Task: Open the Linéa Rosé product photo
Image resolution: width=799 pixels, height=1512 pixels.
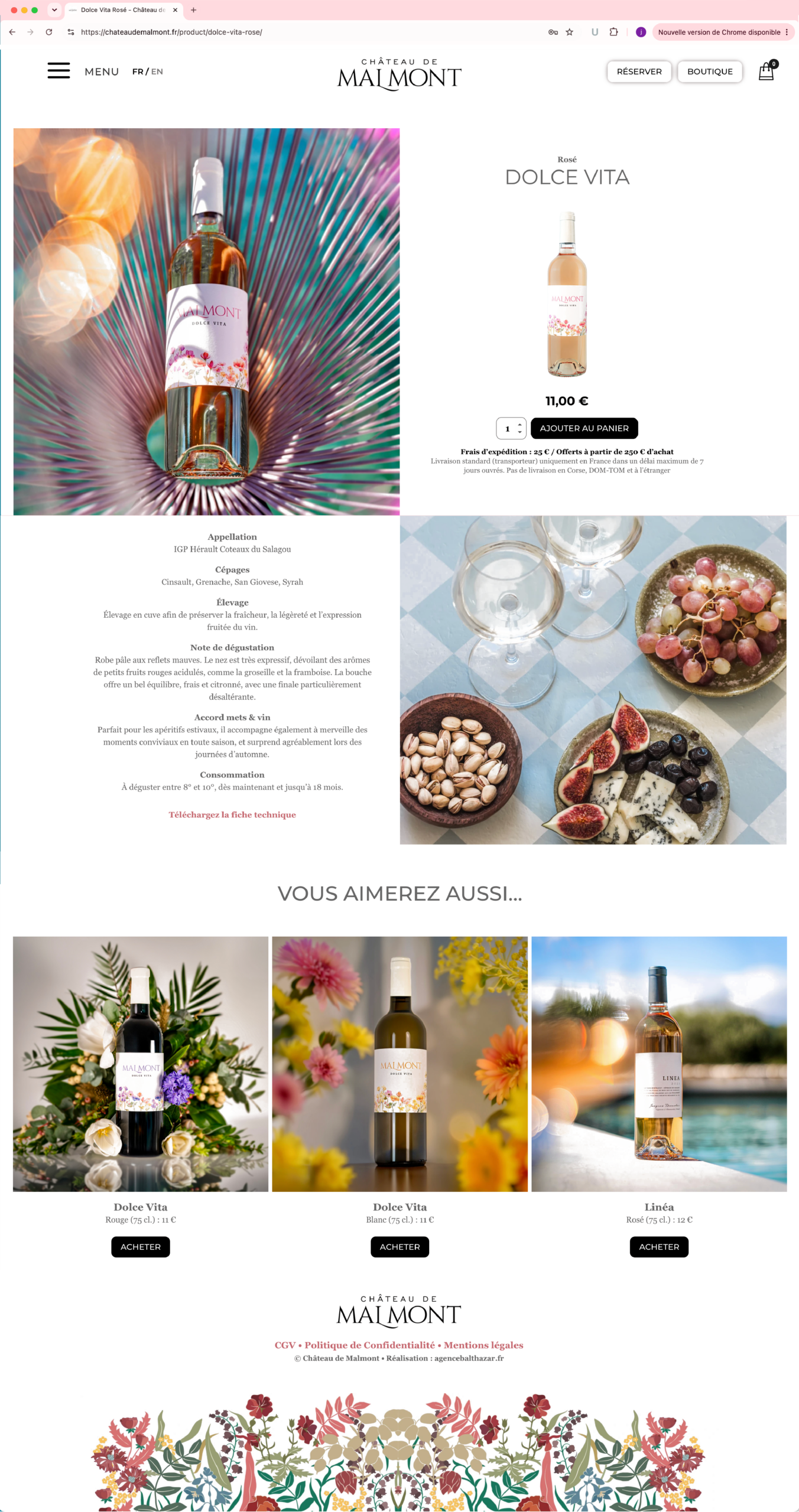Action: click(659, 1064)
